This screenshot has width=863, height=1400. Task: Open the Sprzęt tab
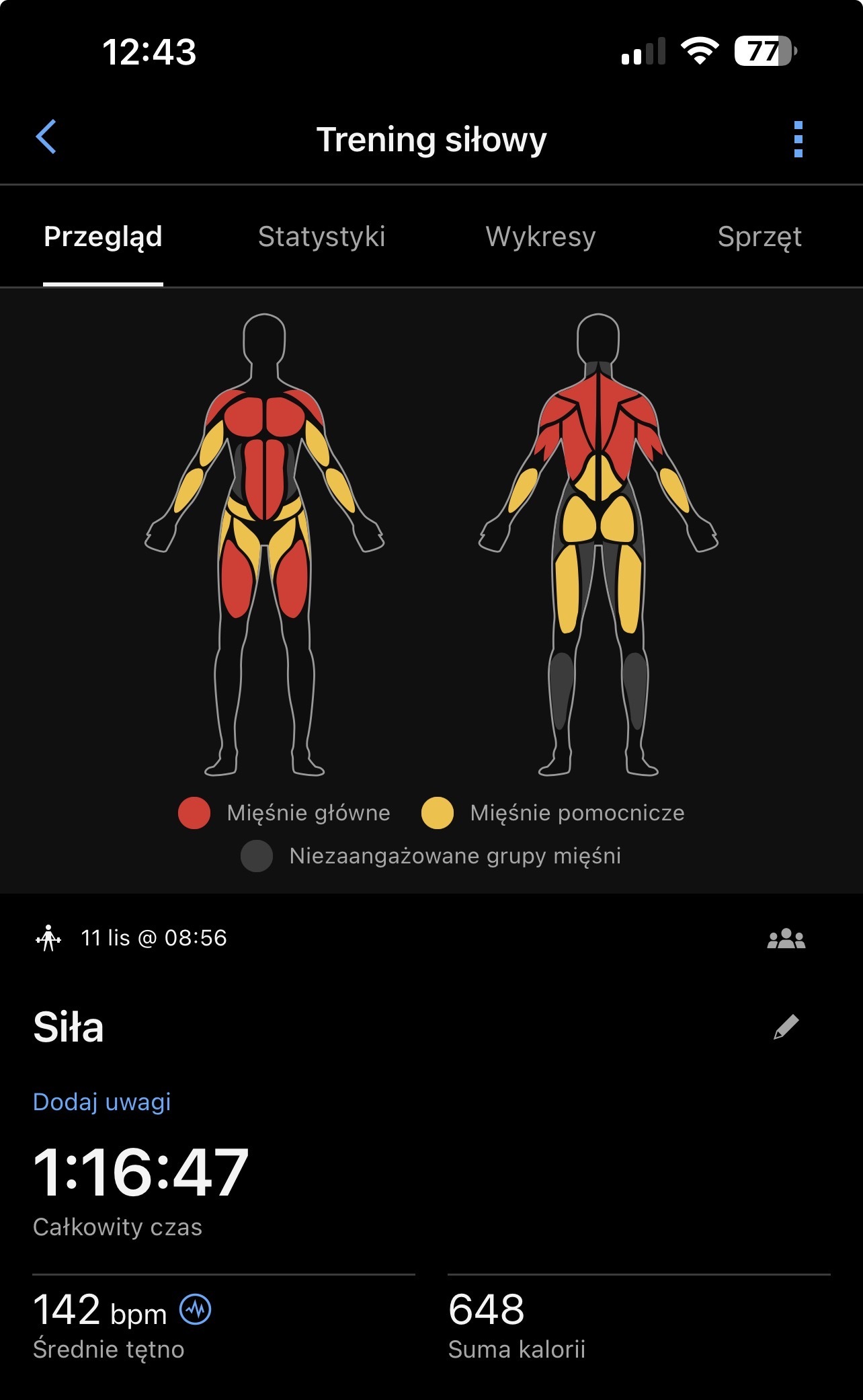tap(759, 237)
